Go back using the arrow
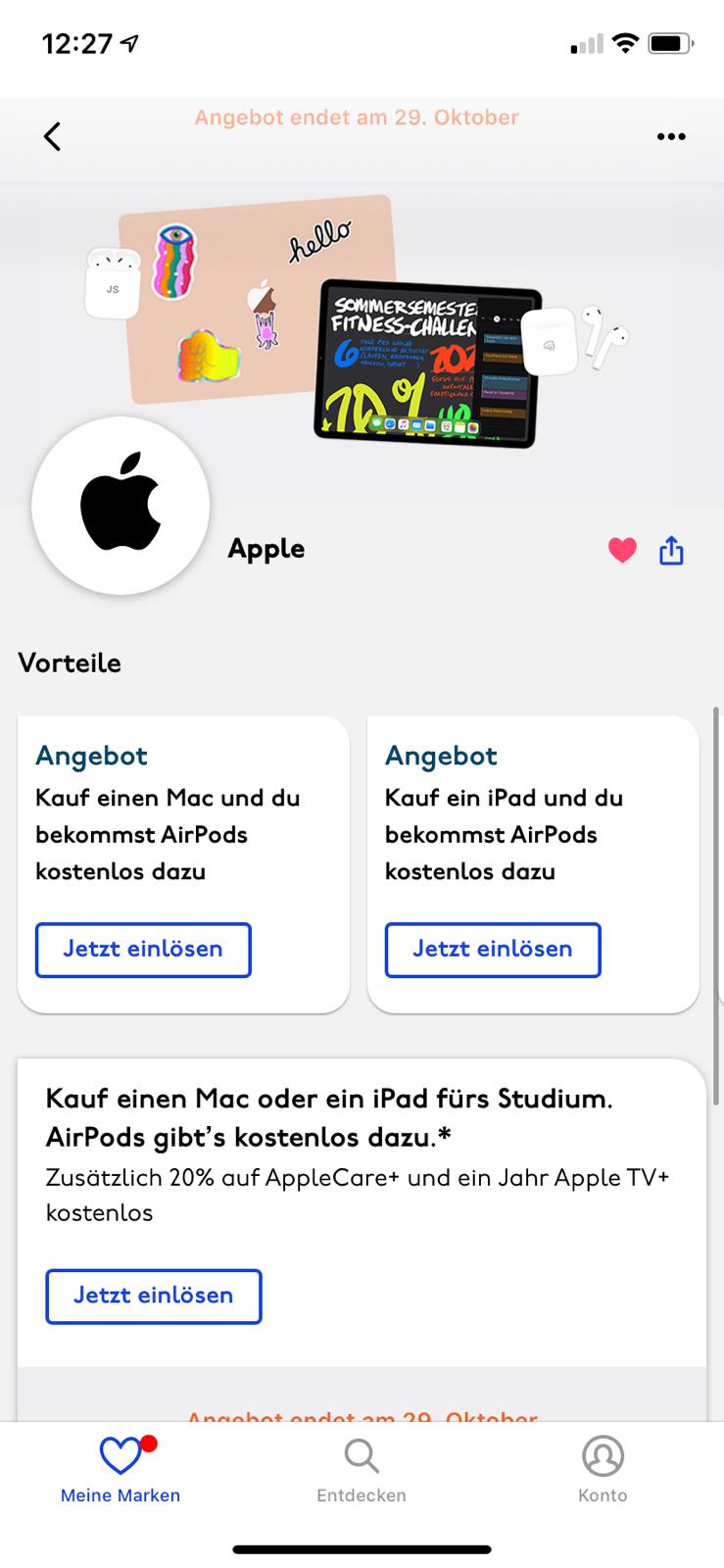This screenshot has height=1568, width=724. [x=53, y=136]
